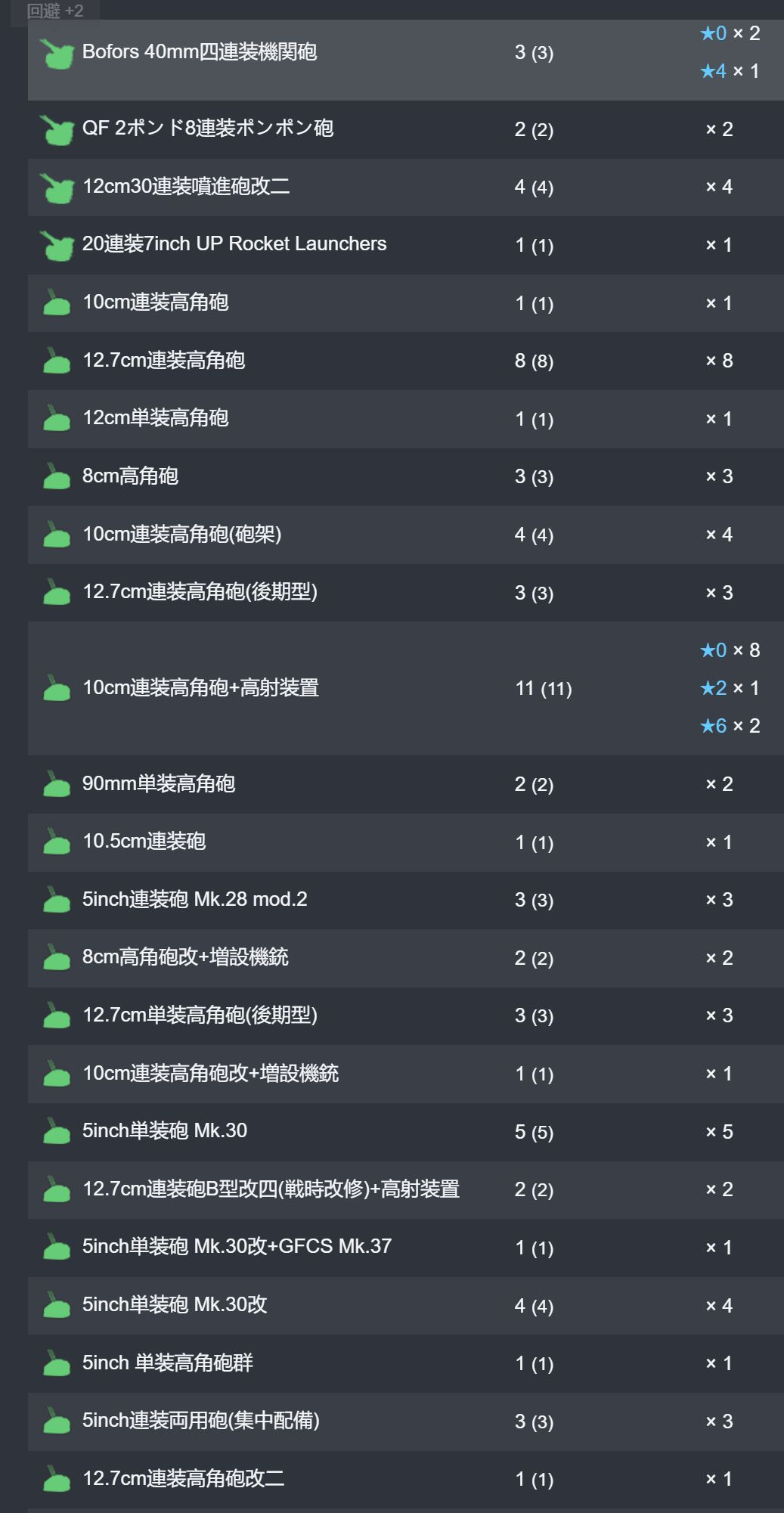Select QF 2ポンド8連装ポンポン砲 entry
Viewport: 784px width, 1513px height.
[x=207, y=129]
